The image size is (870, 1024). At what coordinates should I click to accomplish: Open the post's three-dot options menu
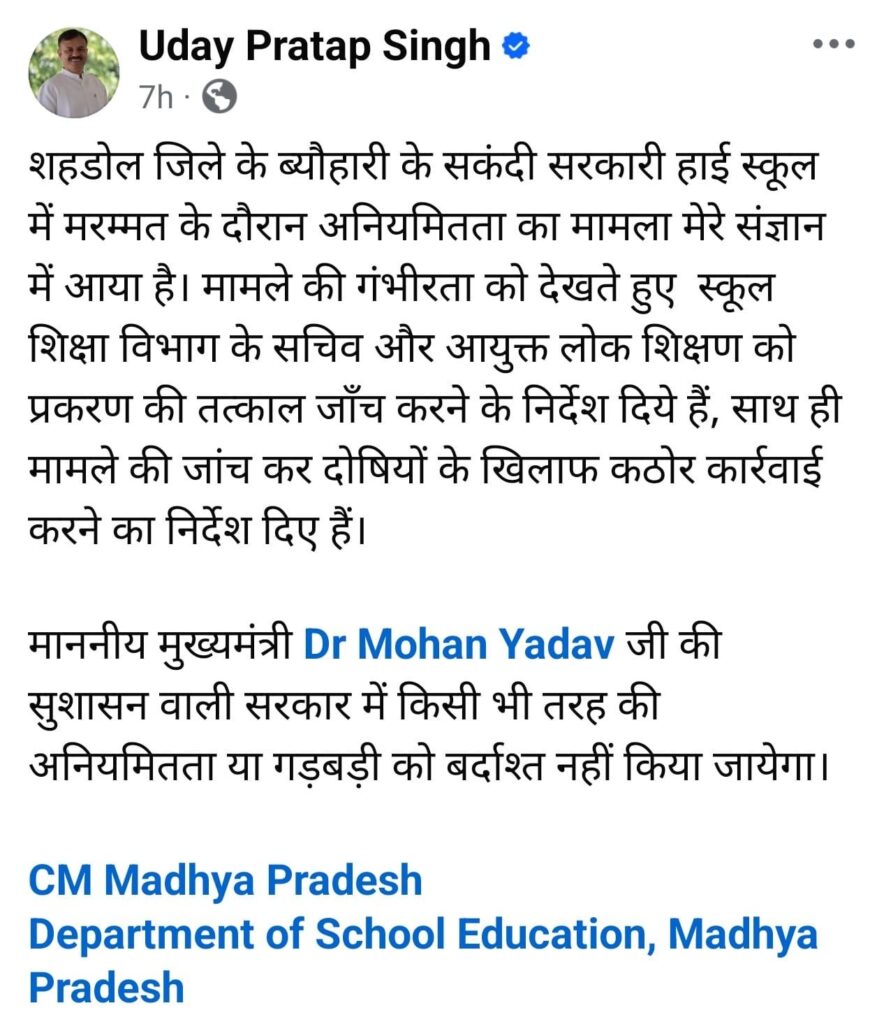(x=834, y=45)
